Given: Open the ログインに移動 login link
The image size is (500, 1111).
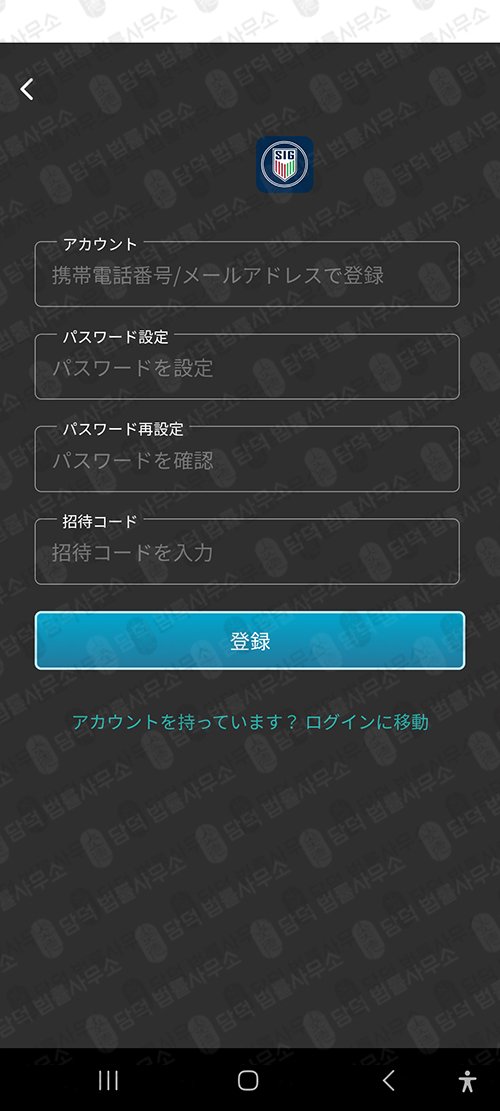Looking at the screenshot, I should tap(367, 722).
